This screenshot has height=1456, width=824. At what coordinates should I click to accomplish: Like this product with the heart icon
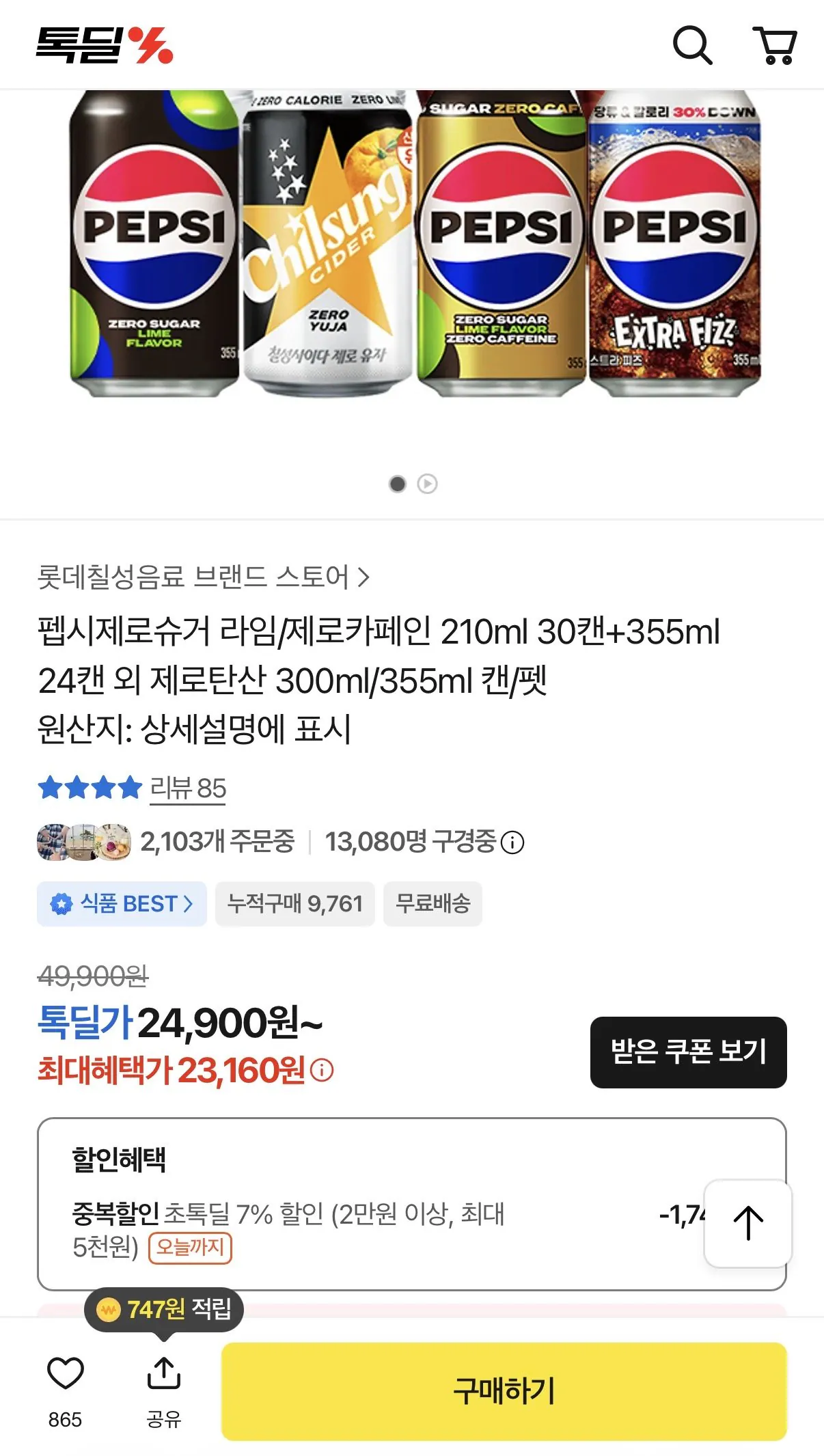(x=65, y=1373)
